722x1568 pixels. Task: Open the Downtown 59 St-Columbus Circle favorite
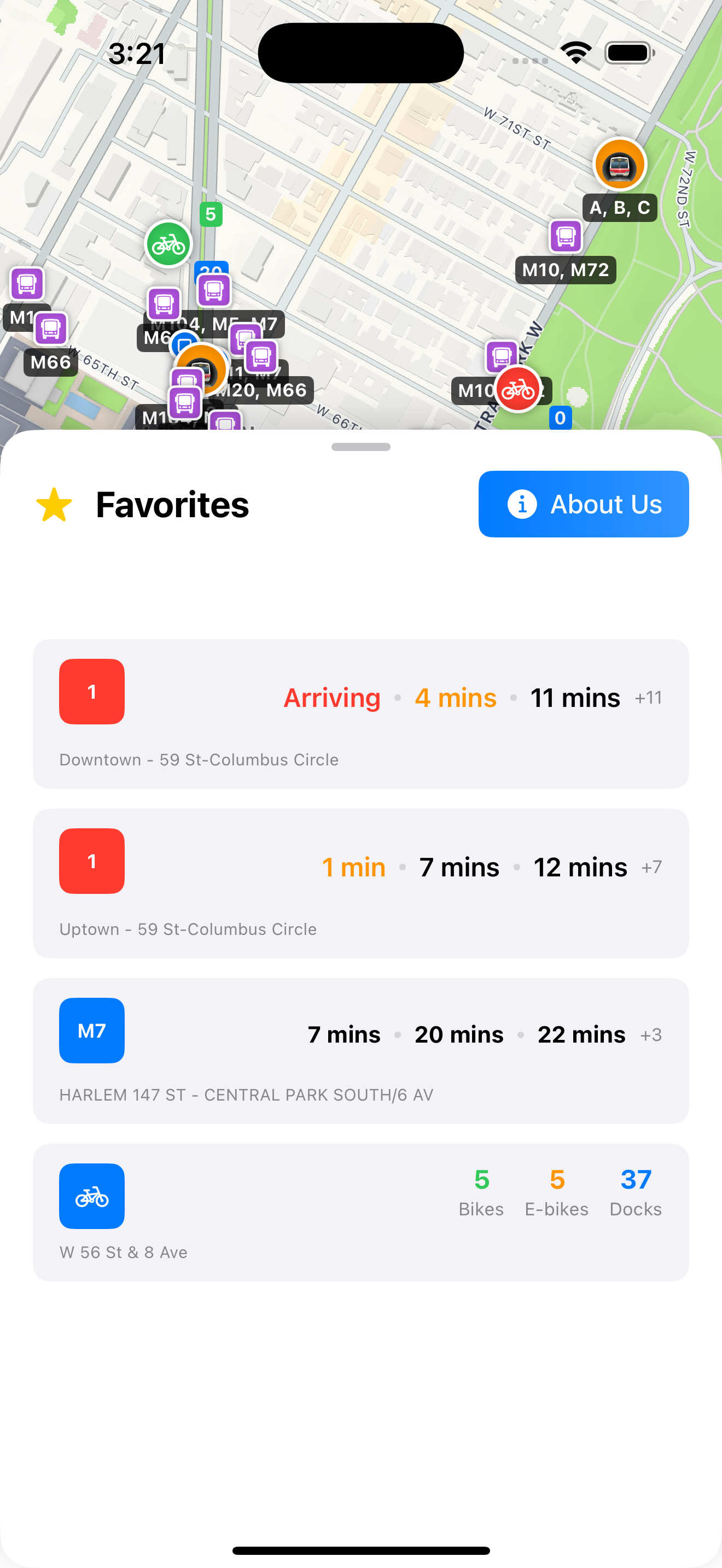pyautogui.click(x=361, y=713)
